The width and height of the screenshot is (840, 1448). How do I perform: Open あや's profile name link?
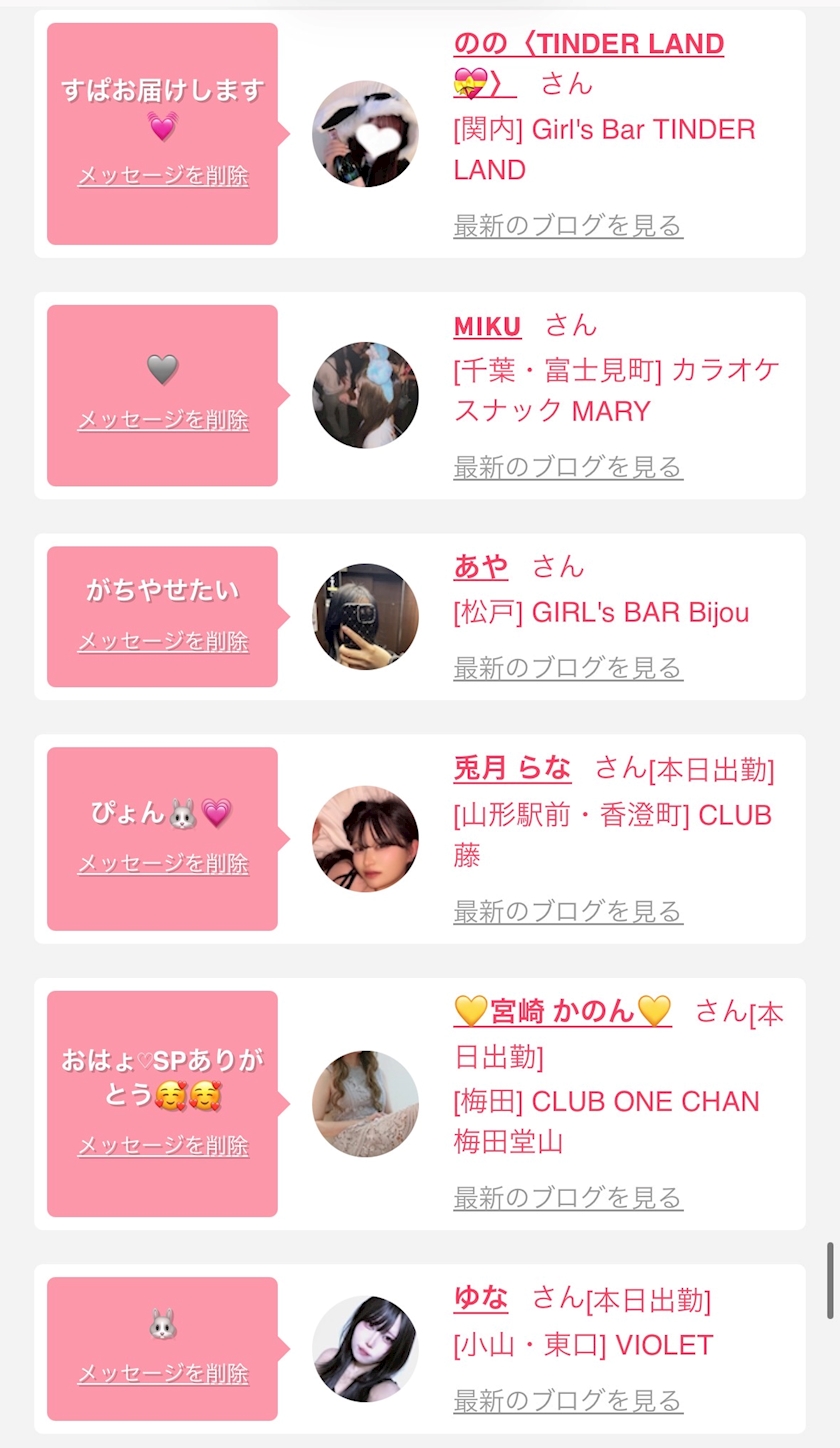point(480,567)
